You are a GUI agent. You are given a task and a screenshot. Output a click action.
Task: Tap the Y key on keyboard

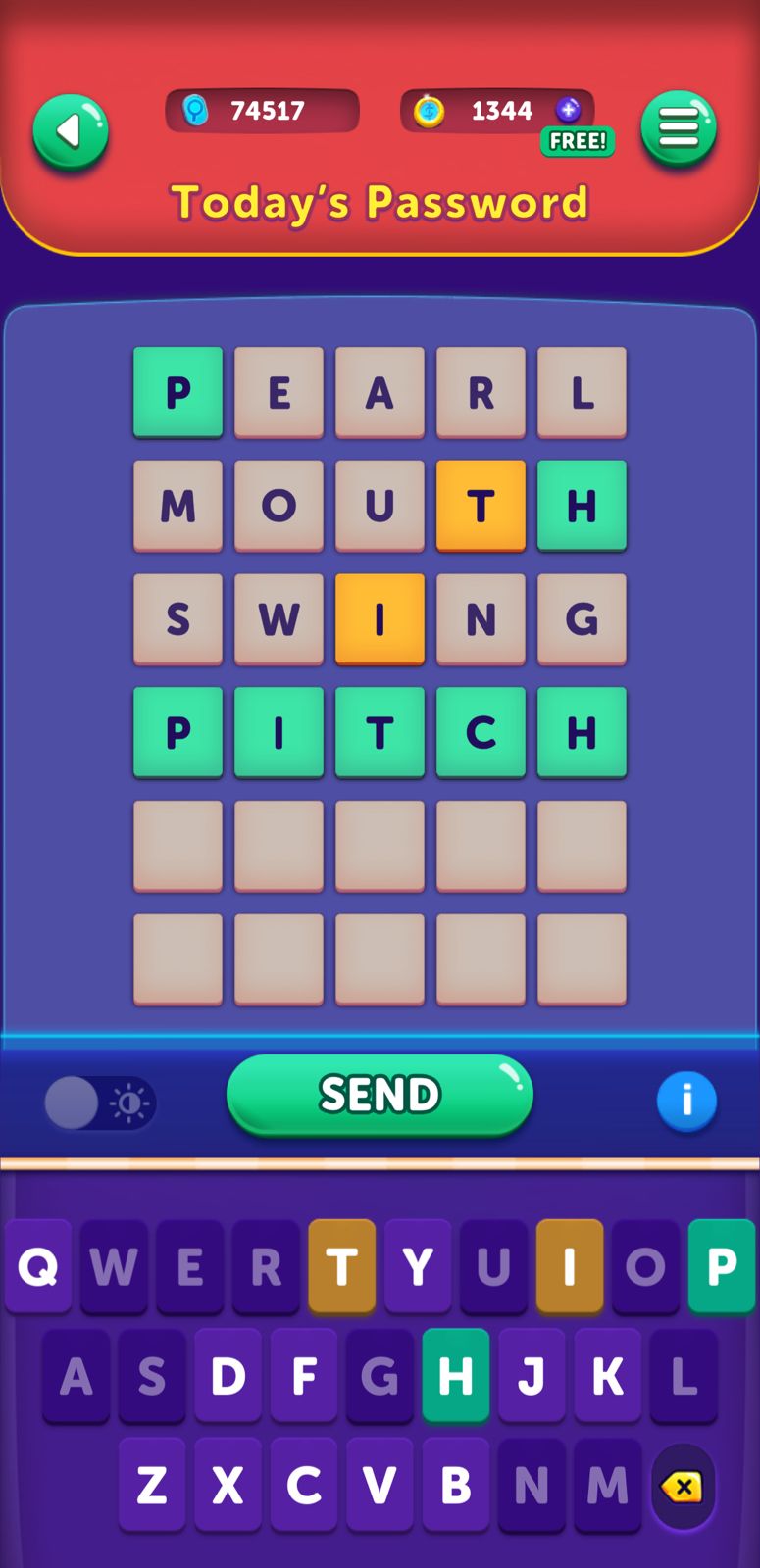pos(418,1267)
